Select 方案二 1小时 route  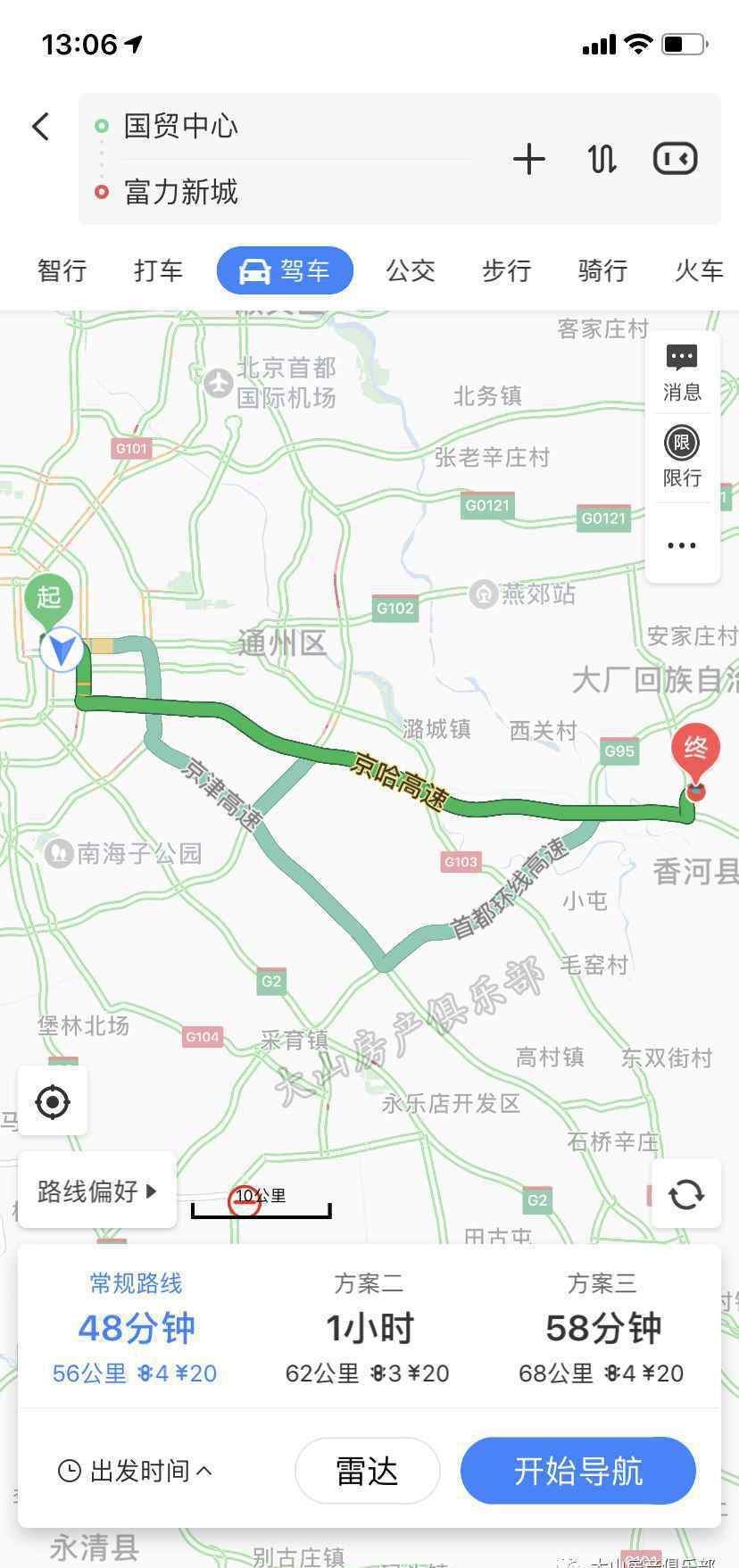pyautogui.click(x=368, y=1330)
